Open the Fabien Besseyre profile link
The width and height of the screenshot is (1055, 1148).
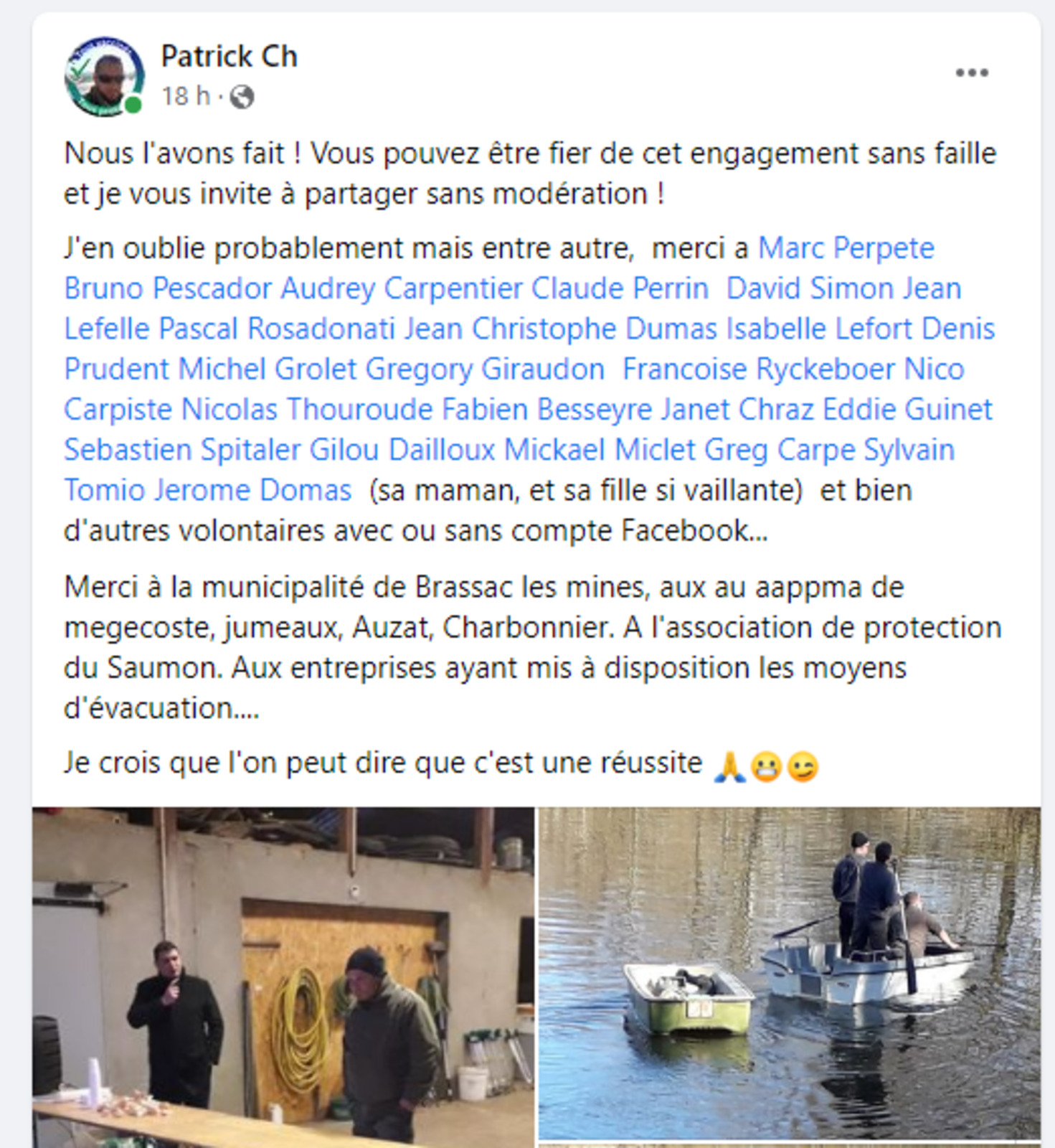tap(546, 409)
